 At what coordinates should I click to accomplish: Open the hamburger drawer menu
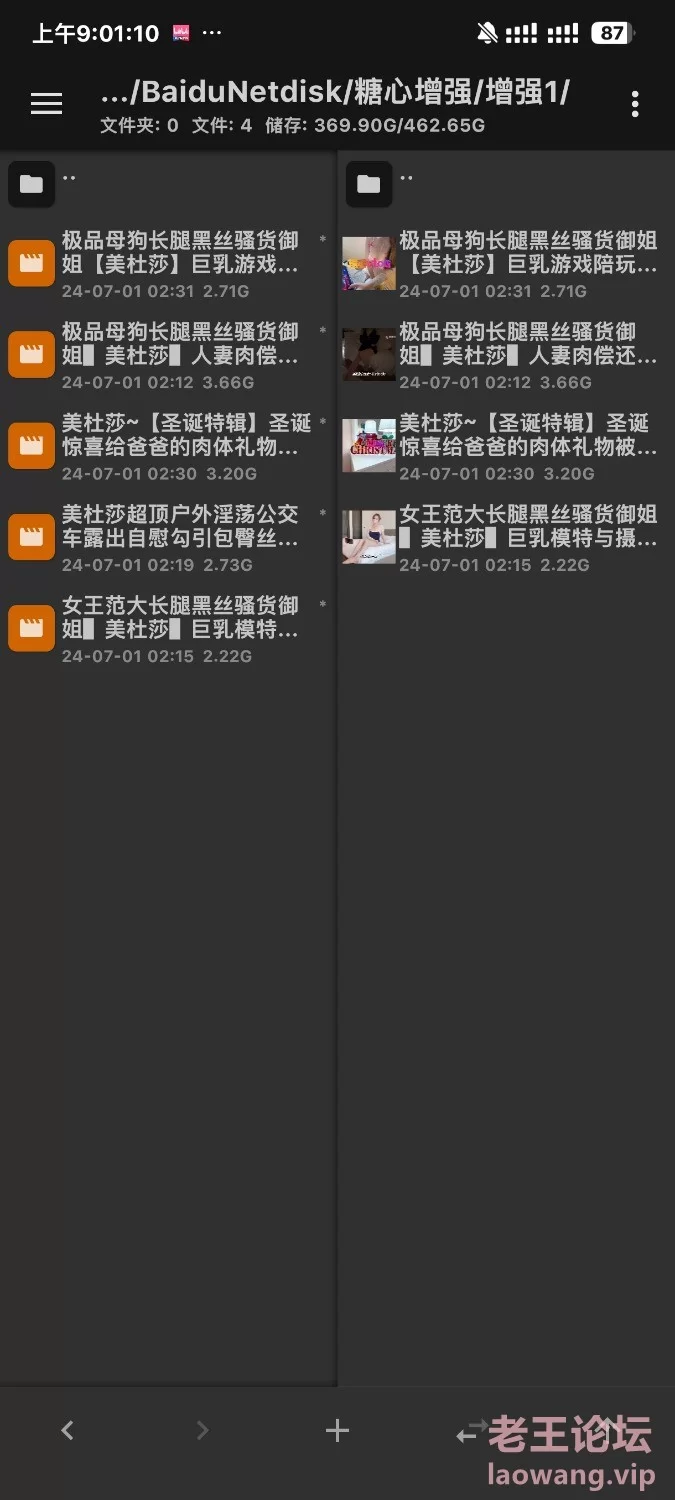pos(46,103)
